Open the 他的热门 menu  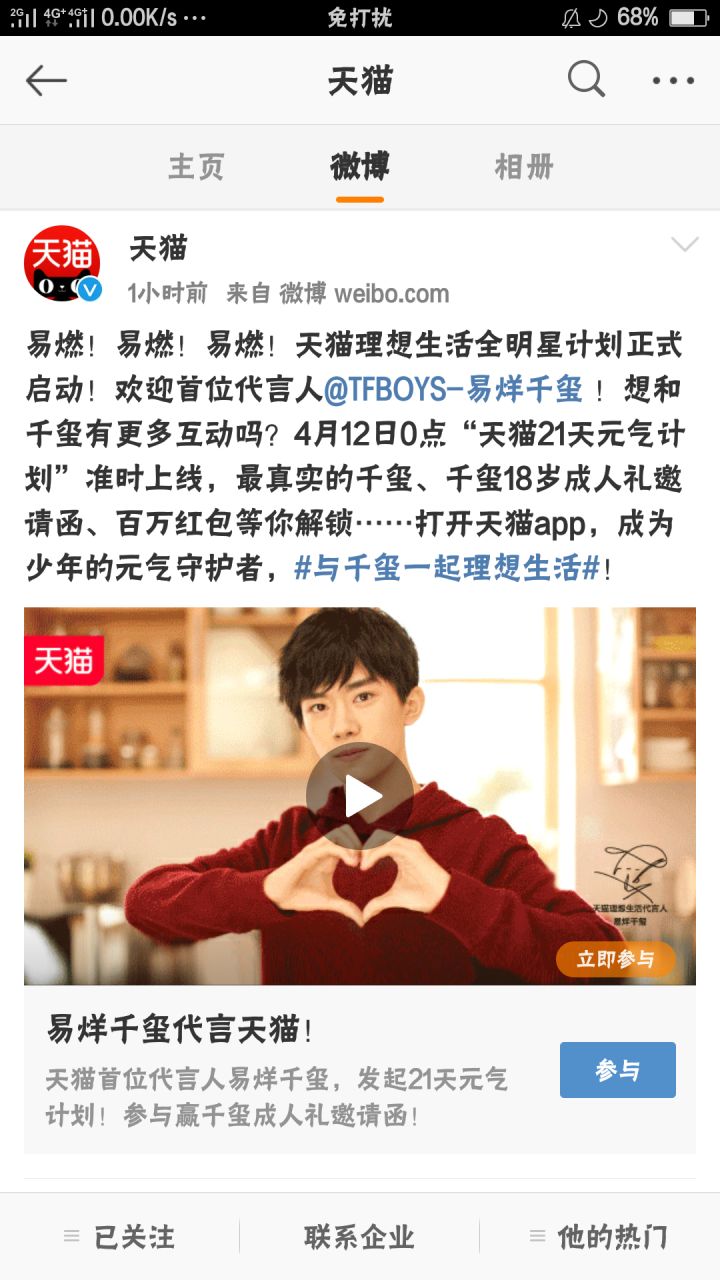coord(599,1237)
